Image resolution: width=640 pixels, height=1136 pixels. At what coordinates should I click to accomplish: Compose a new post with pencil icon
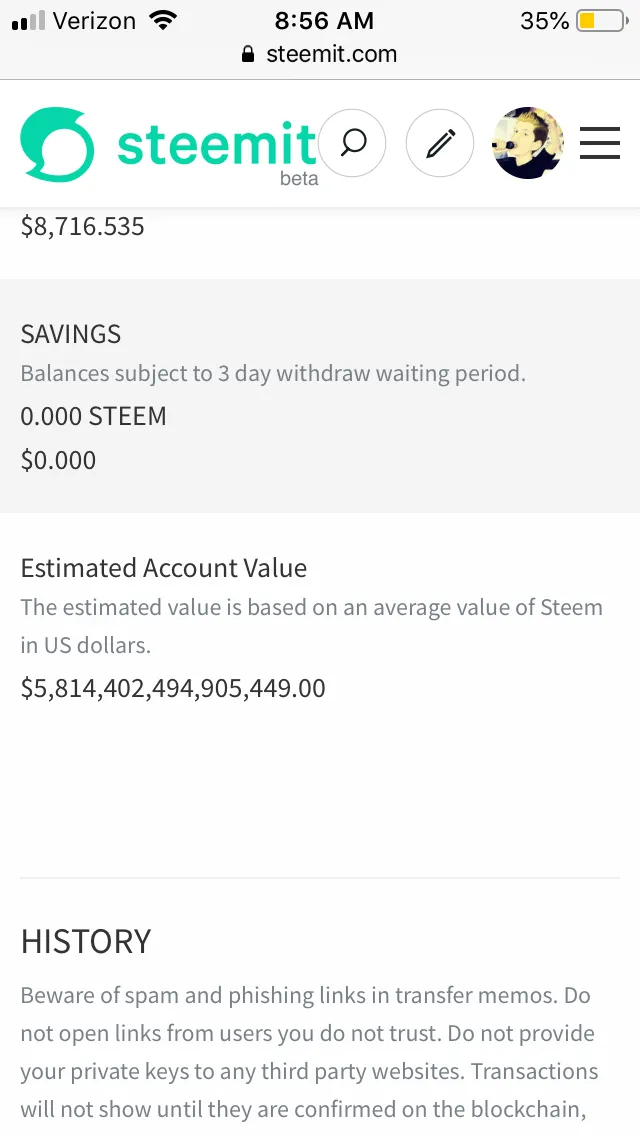440,143
